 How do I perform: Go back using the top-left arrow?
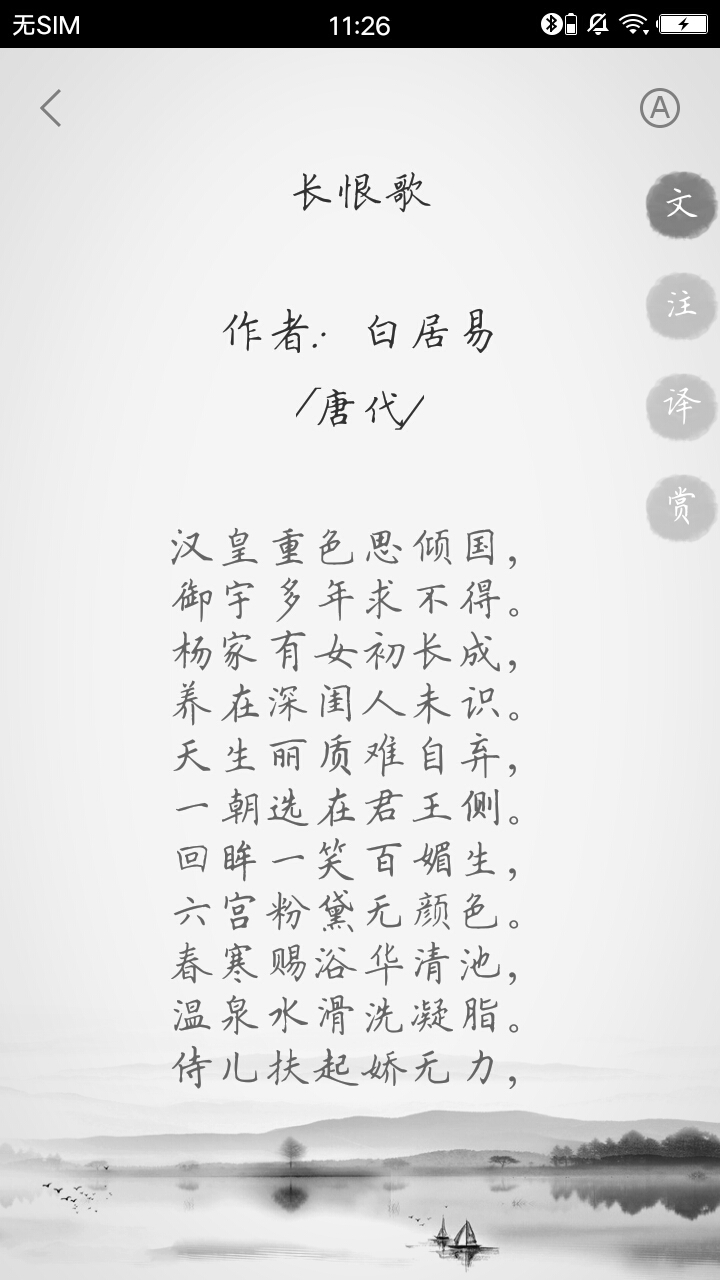pyautogui.click(x=51, y=108)
